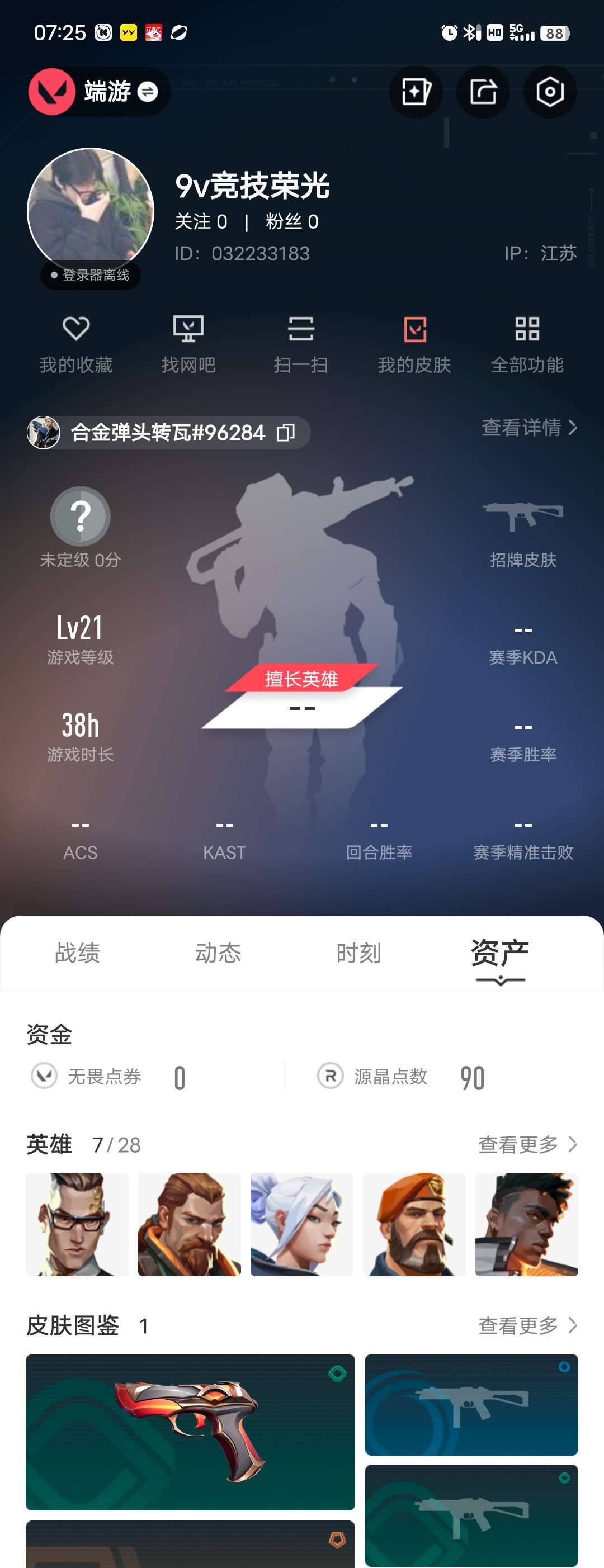This screenshot has height=1568, width=604.
Task: Open the settings hexagon icon
Action: (549, 92)
